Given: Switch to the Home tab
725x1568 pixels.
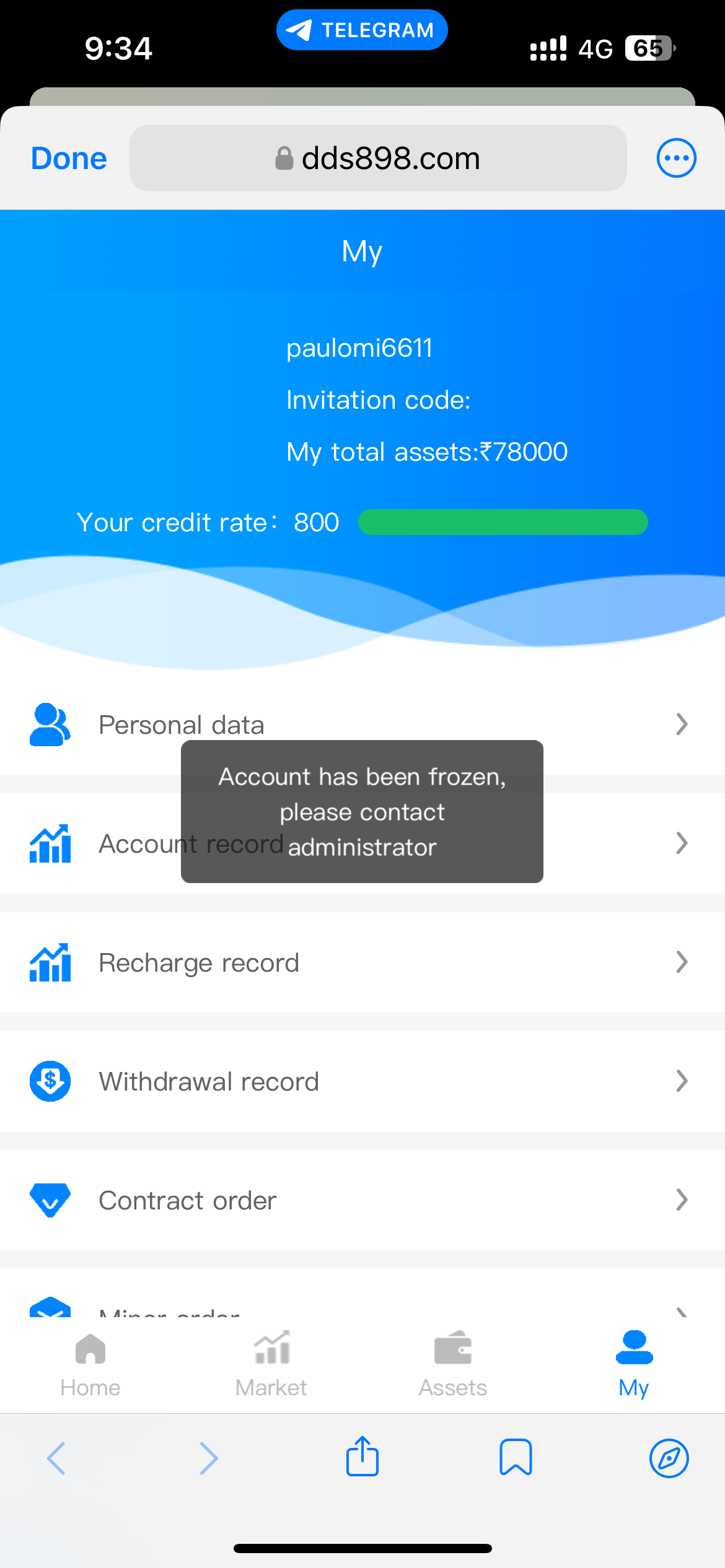Looking at the screenshot, I should click(90, 1363).
